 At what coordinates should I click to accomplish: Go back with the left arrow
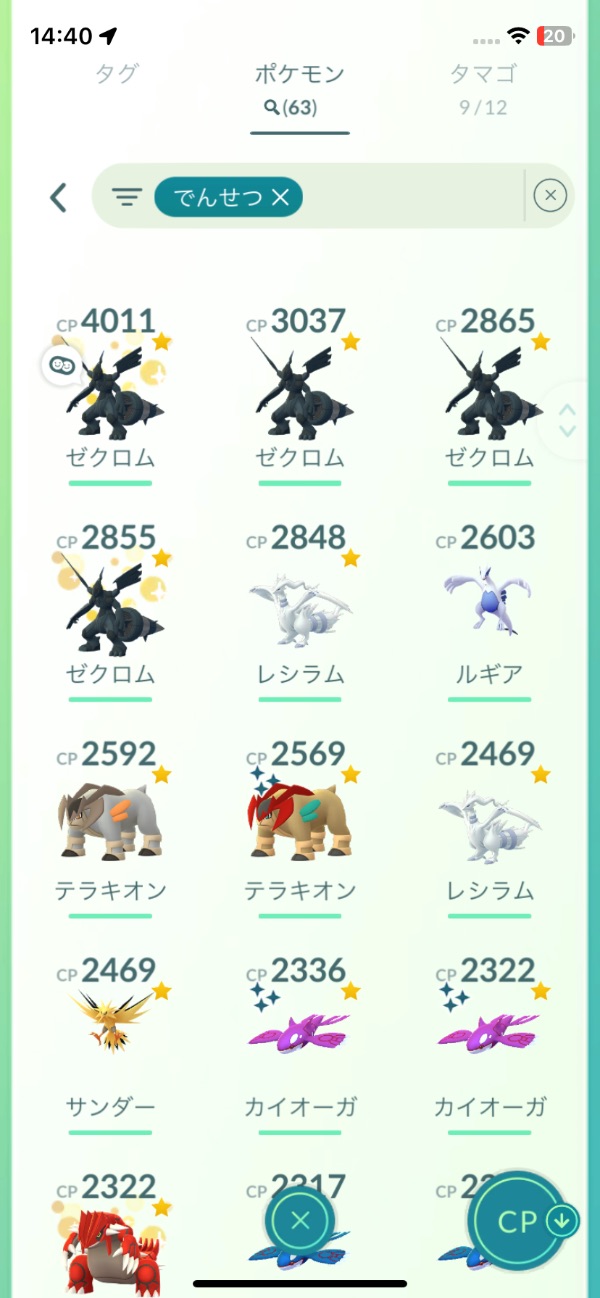click(x=59, y=197)
